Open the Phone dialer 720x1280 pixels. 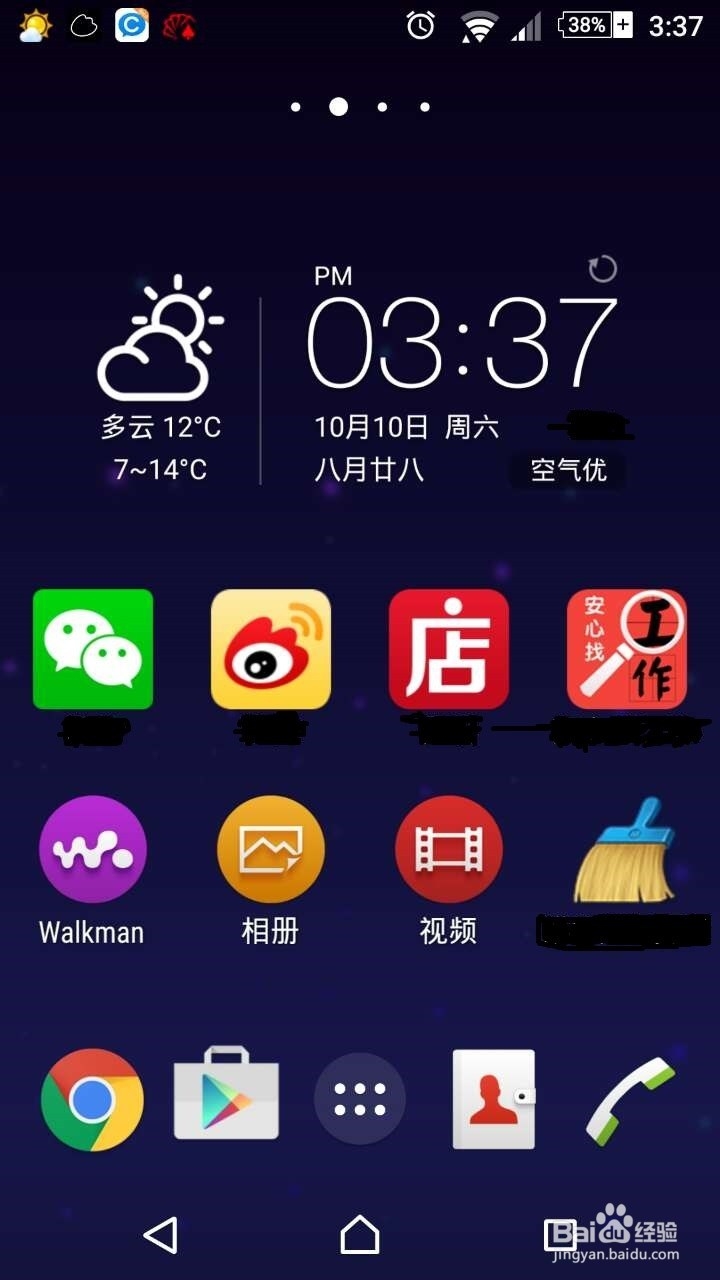click(x=627, y=1098)
